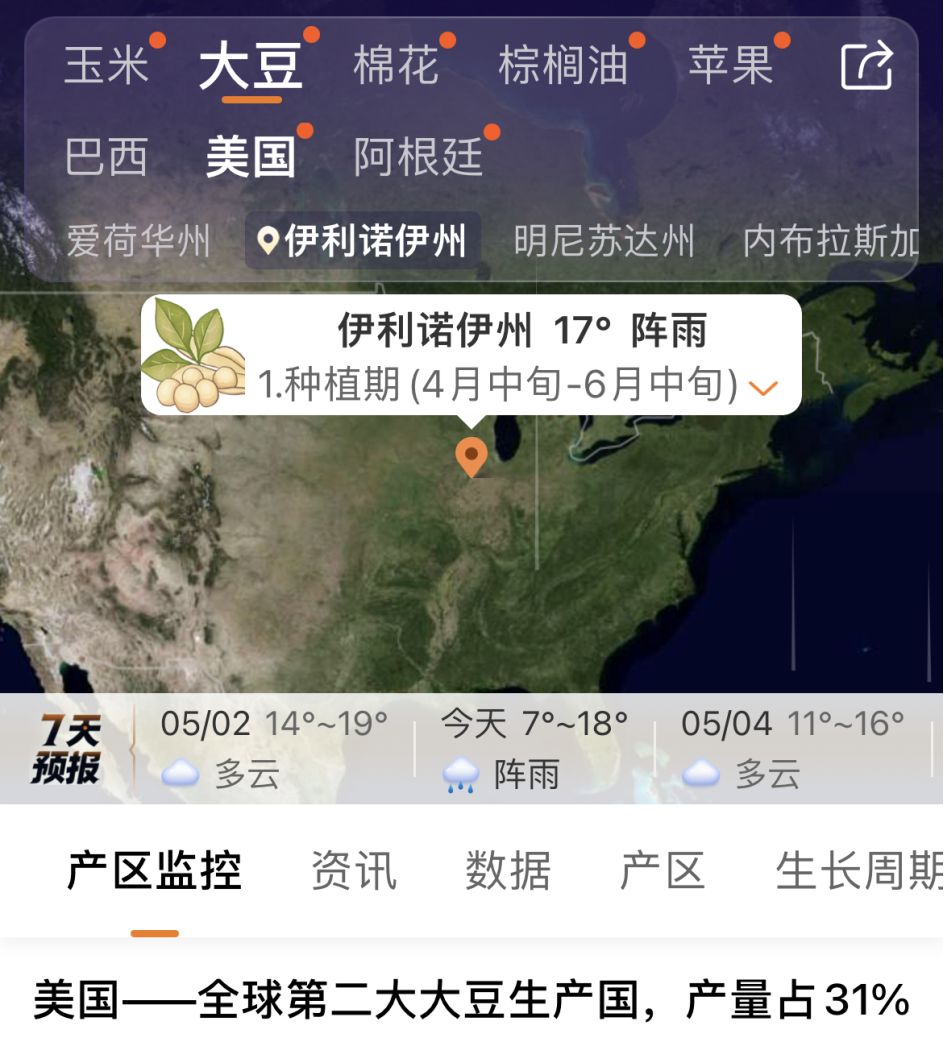The width and height of the screenshot is (944, 1057).
Task: Switch to the 明尼苏达州 region
Action: click(603, 241)
